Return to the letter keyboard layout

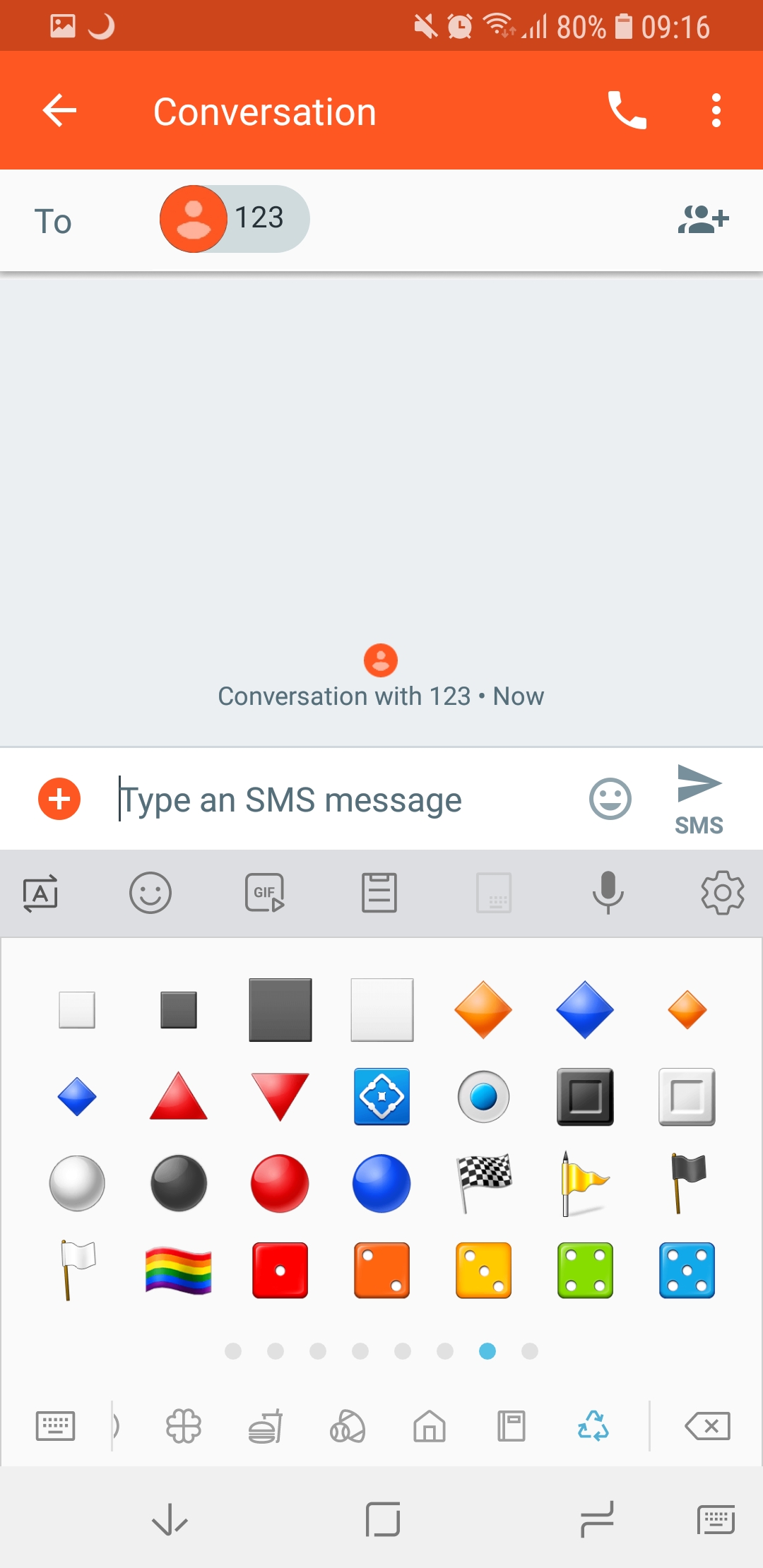tap(55, 1426)
